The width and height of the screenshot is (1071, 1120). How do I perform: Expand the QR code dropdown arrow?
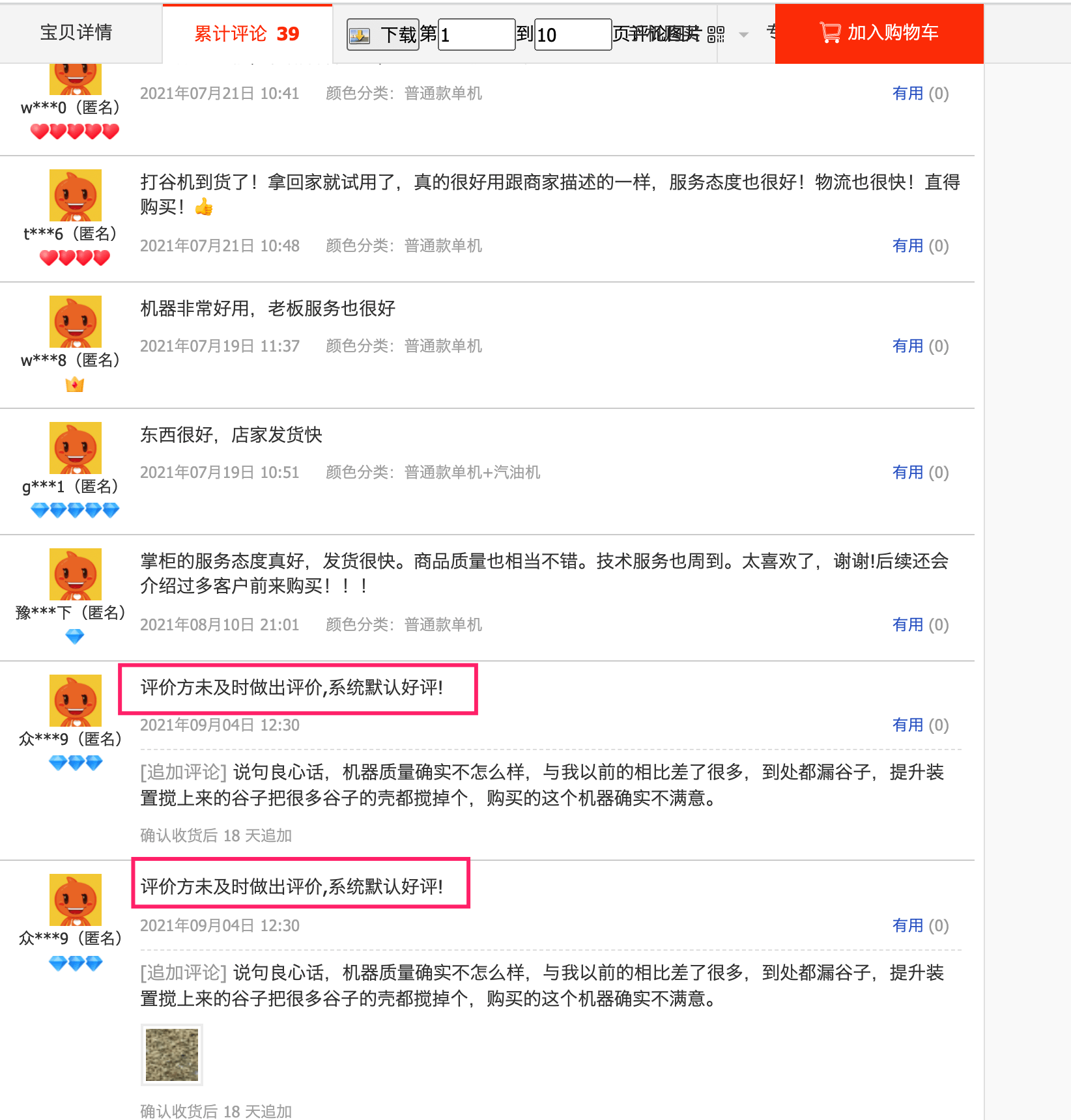coord(743,35)
